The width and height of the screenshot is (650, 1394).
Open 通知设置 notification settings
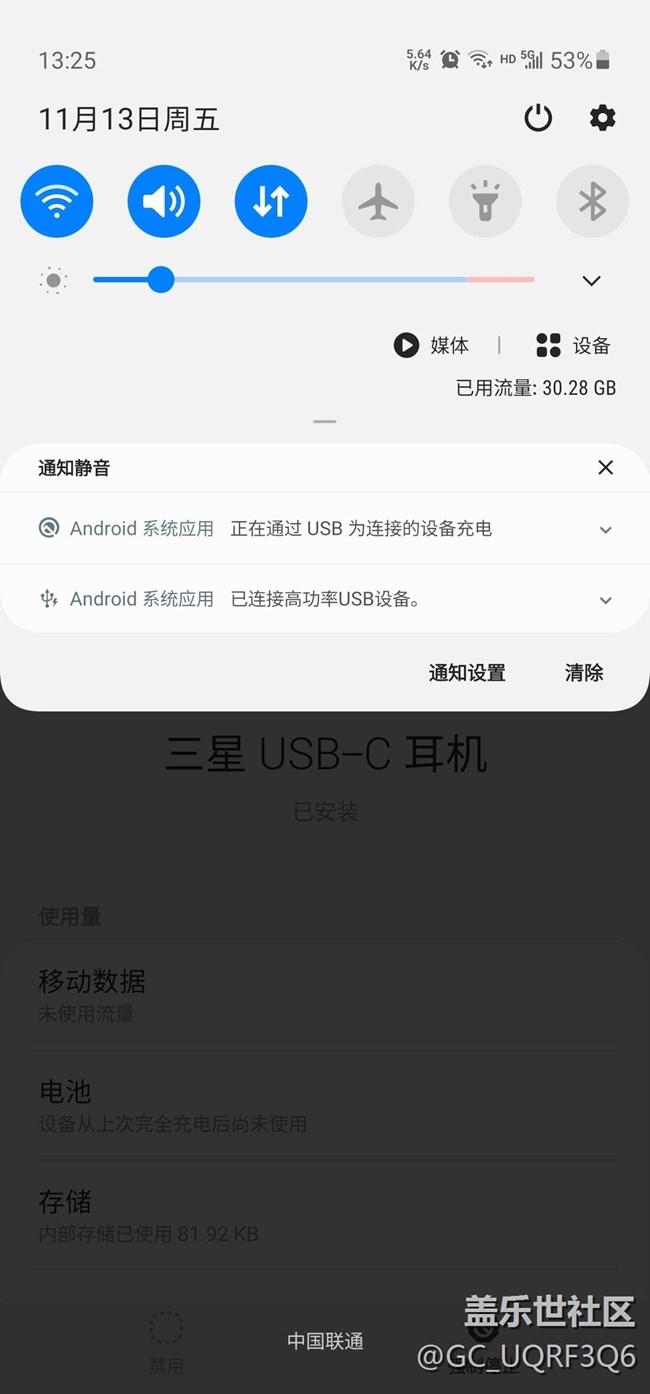[467, 673]
